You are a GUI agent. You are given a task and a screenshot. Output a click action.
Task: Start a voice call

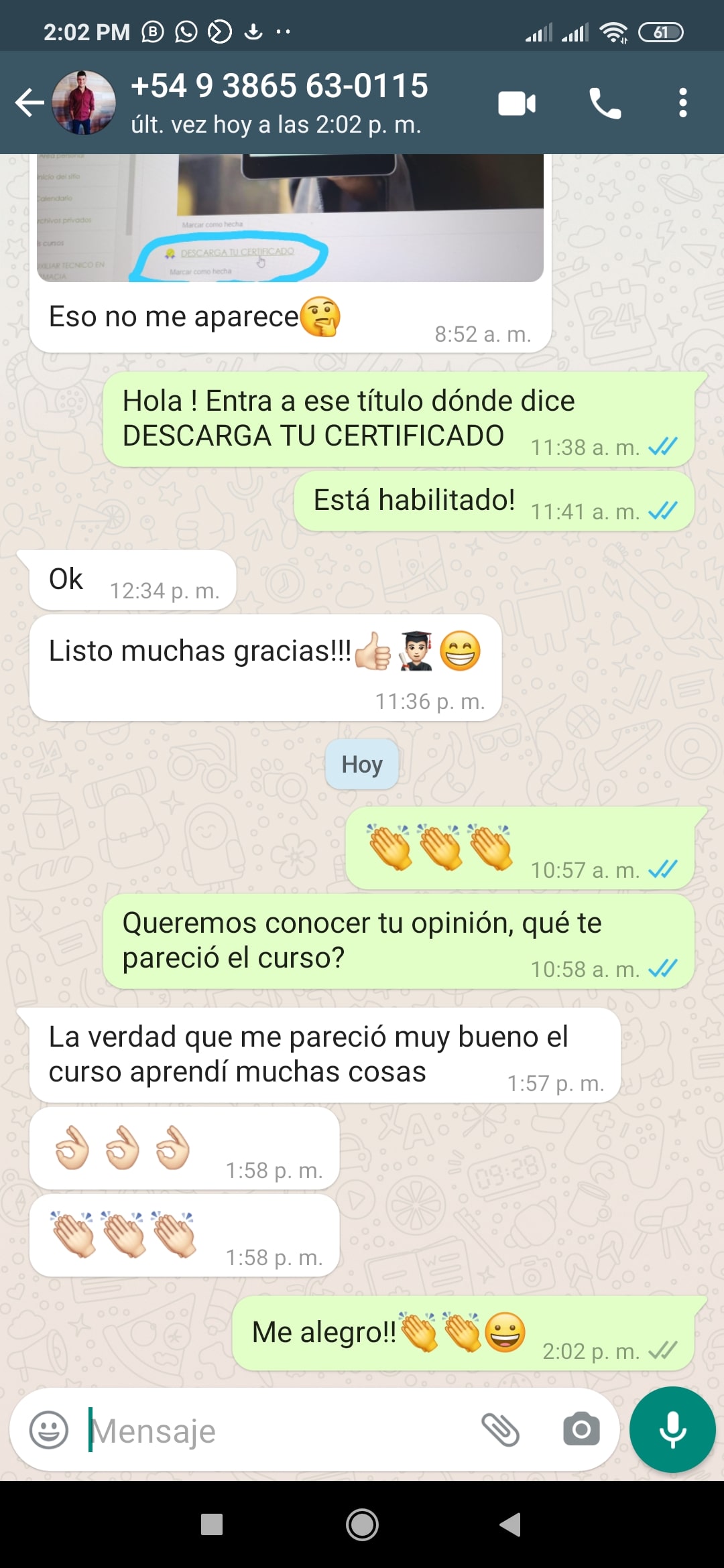[605, 103]
